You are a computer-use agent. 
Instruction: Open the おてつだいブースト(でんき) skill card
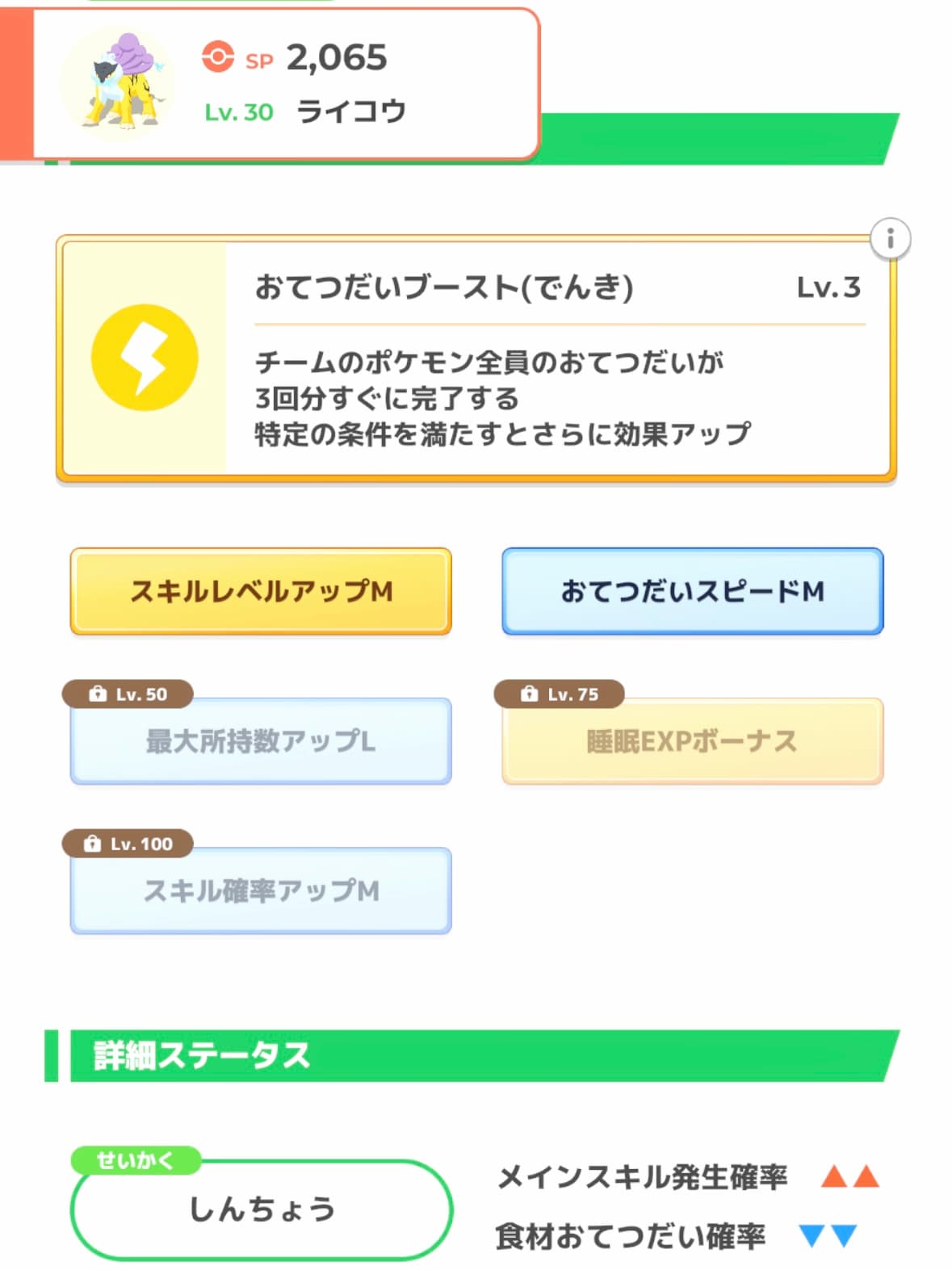coord(476,360)
